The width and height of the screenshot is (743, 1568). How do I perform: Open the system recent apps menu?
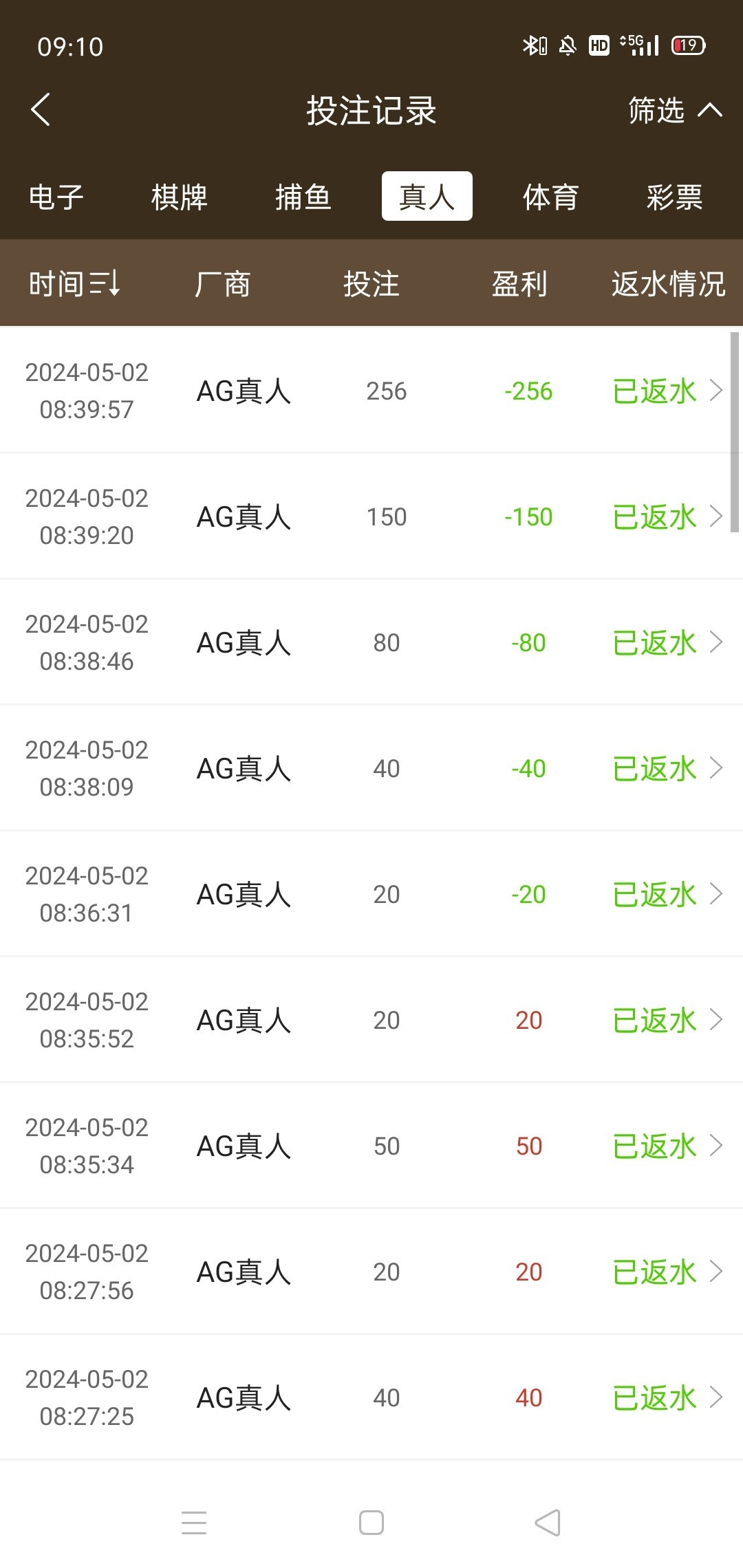pos(194,1523)
